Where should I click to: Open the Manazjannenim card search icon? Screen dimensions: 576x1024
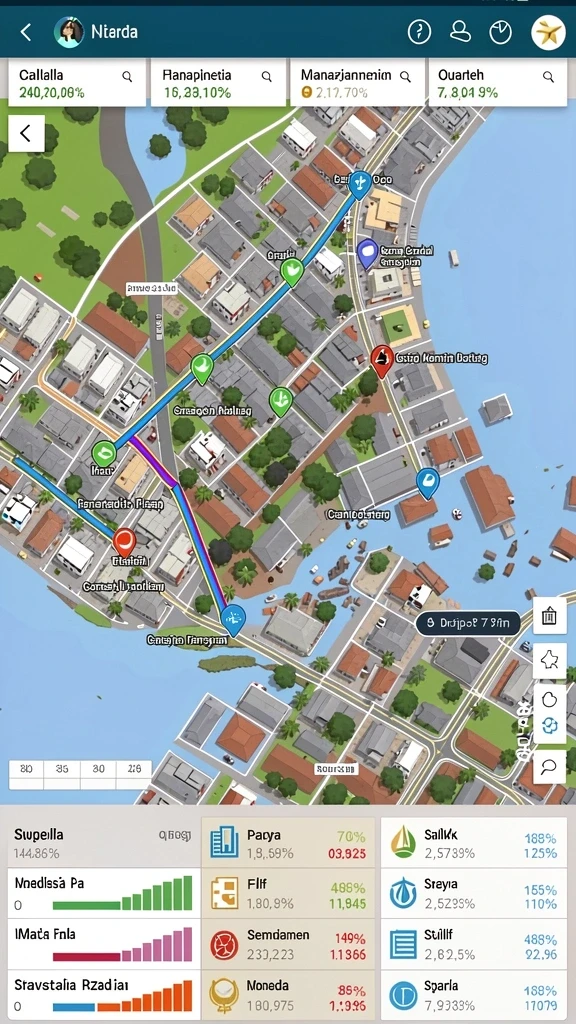click(x=406, y=76)
